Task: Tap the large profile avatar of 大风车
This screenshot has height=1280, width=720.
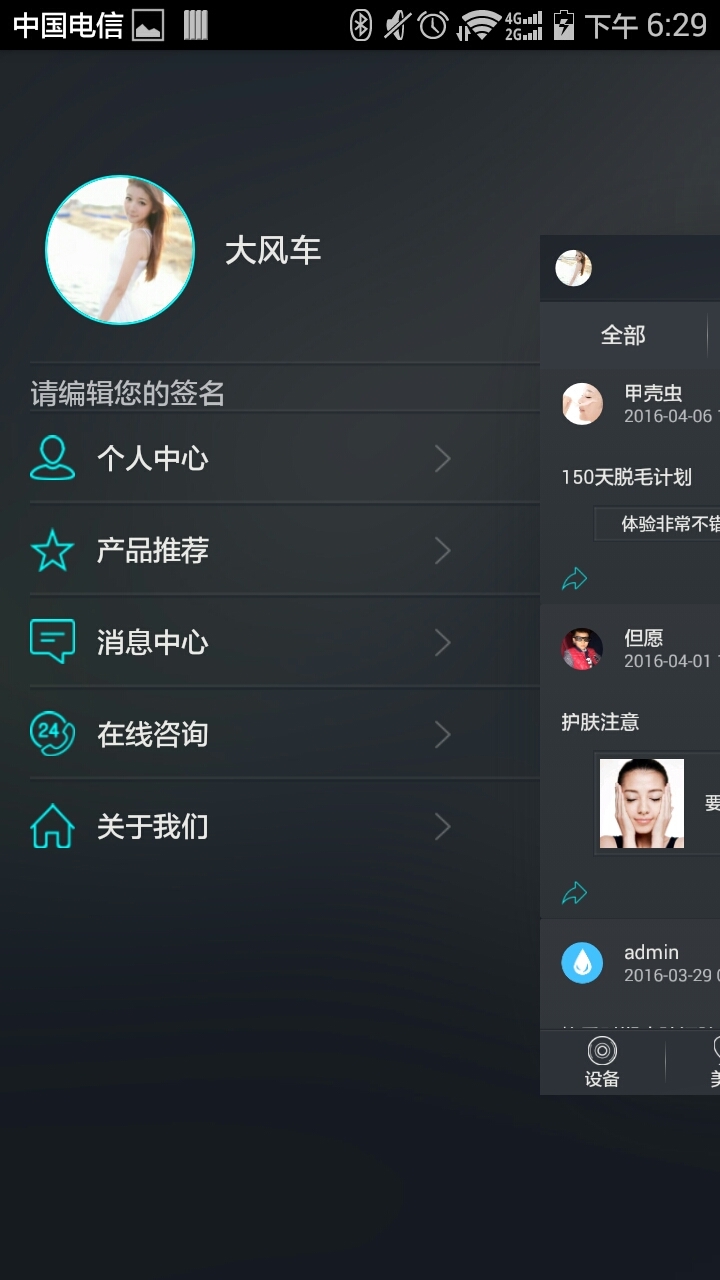Action: coord(120,250)
